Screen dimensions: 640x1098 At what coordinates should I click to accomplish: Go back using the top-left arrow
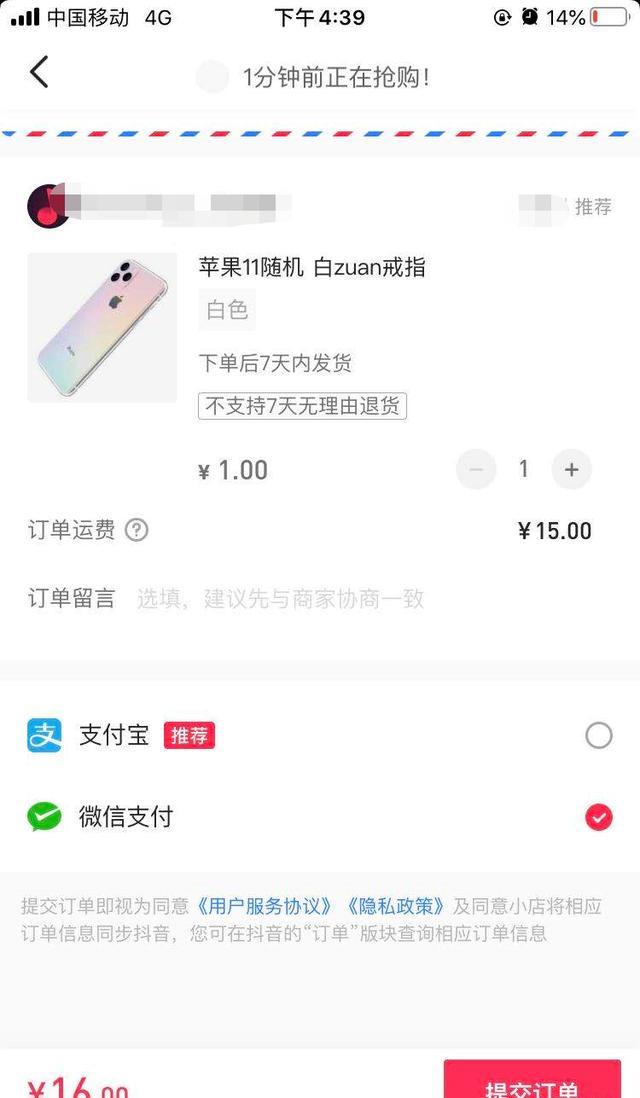pyautogui.click(x=39, y=72)
